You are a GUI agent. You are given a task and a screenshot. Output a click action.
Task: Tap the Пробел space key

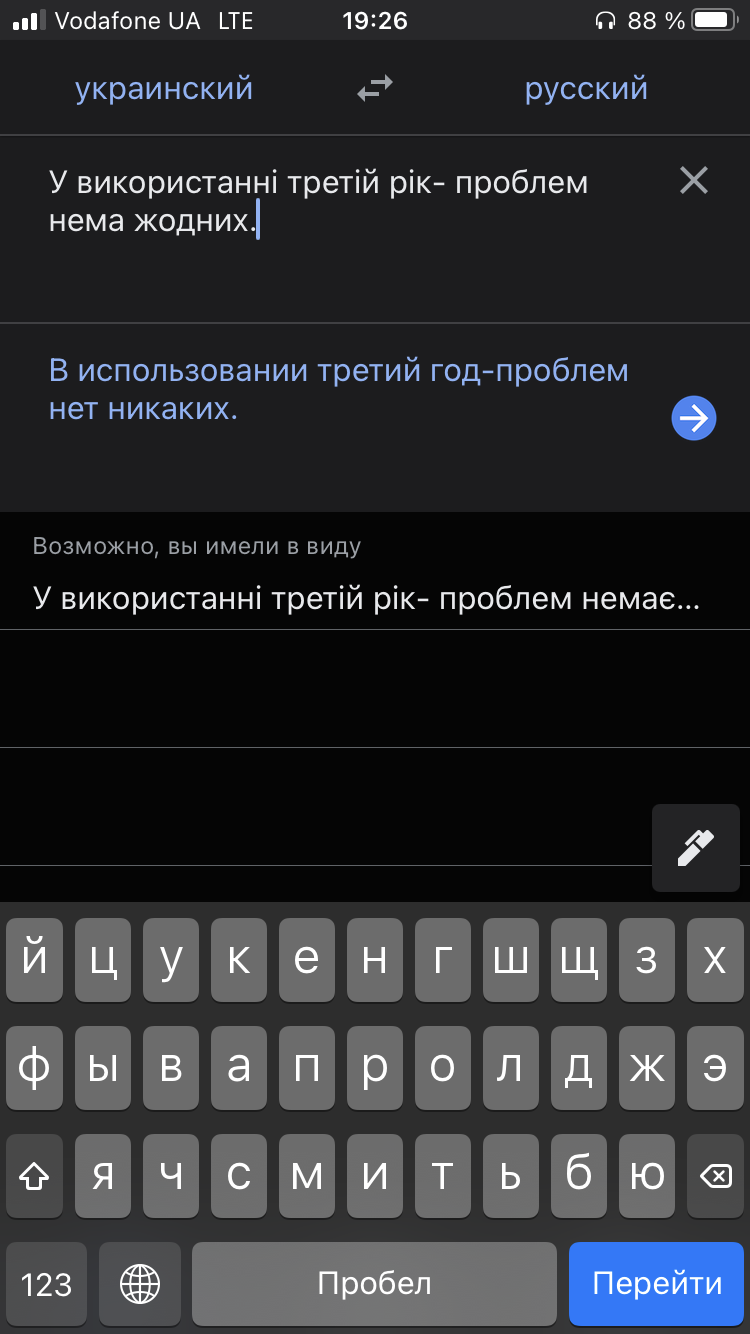[x=374, y=1283]
